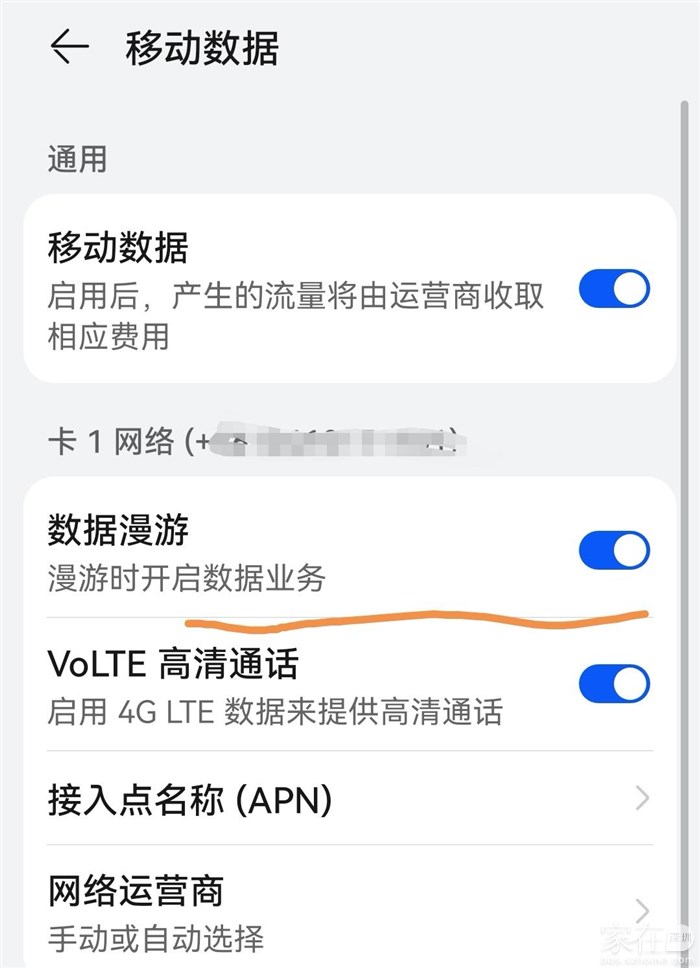700x968 pixels.
Task: Go back from 移动数据 screen
Action: 69,48
